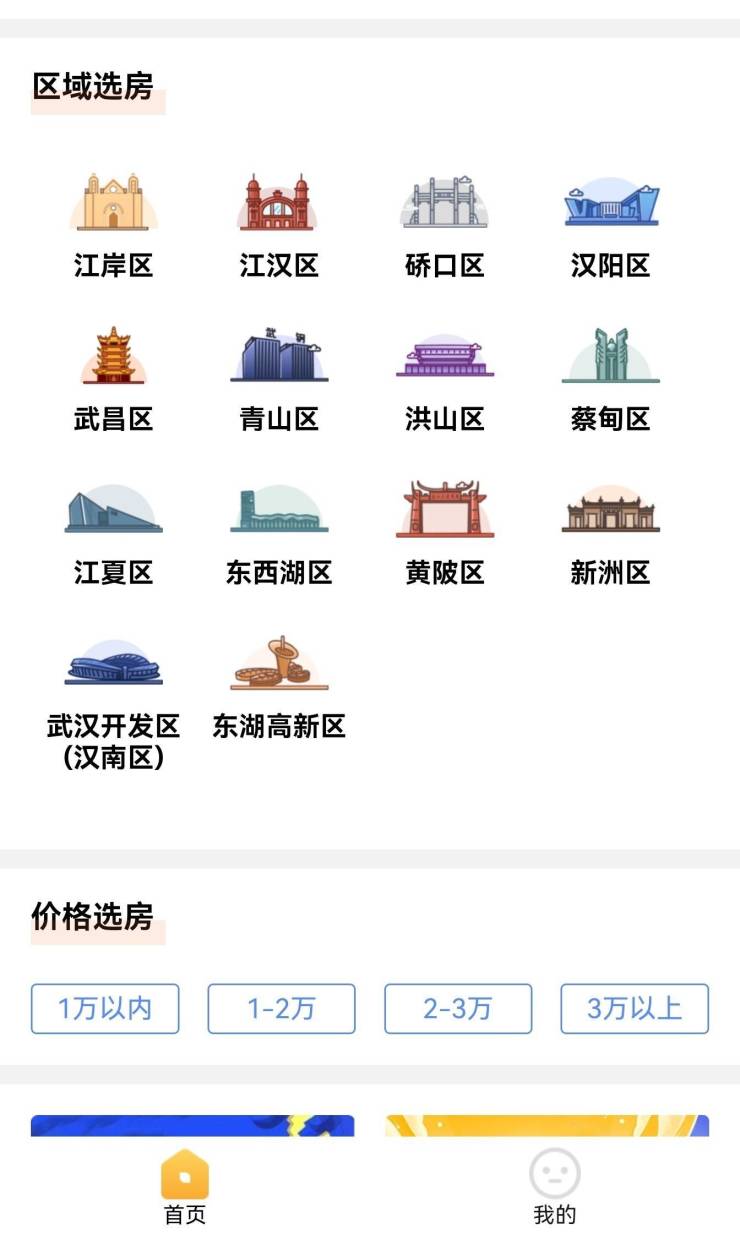Choose the 武昌区 district
The width and height of the screenshot is (740, 1240).
tap(113, 379)
